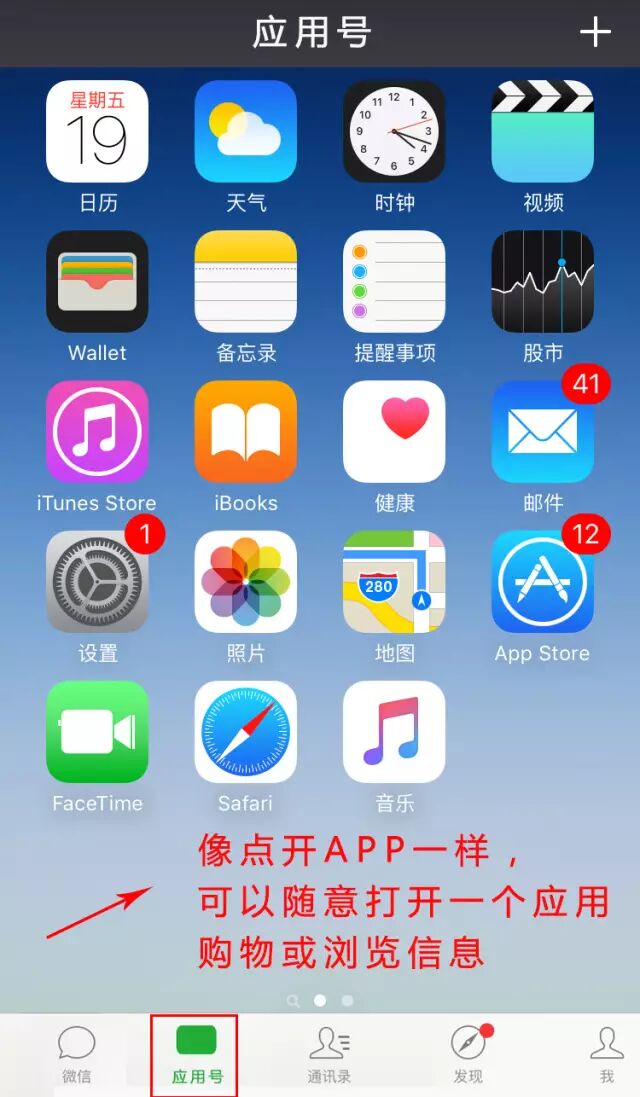This screenshot has height=1097, width=640.
Task: Launch iTunes Store
Action: 97,431
